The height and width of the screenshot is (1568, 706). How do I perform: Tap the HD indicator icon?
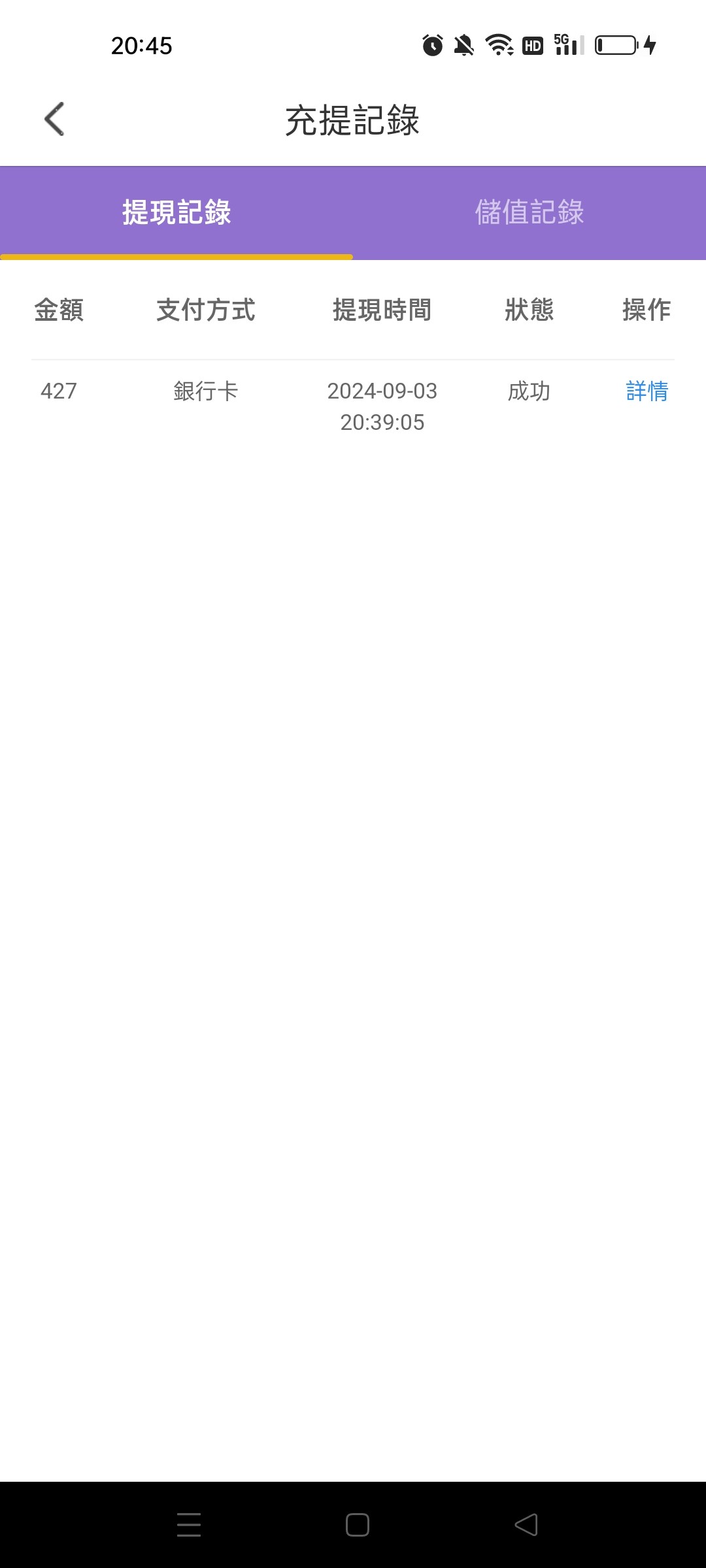tap(532, 45)
